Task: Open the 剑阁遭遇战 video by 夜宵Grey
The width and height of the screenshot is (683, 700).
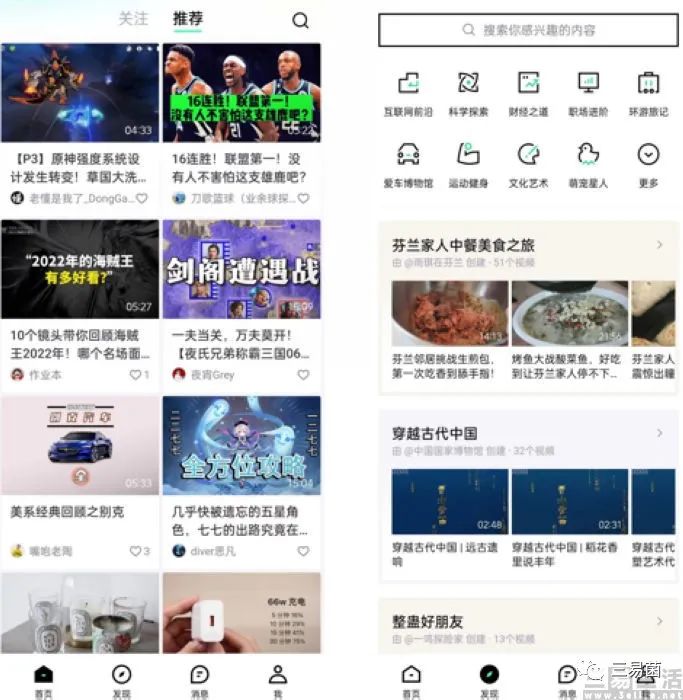Action: tap(241, 269)
